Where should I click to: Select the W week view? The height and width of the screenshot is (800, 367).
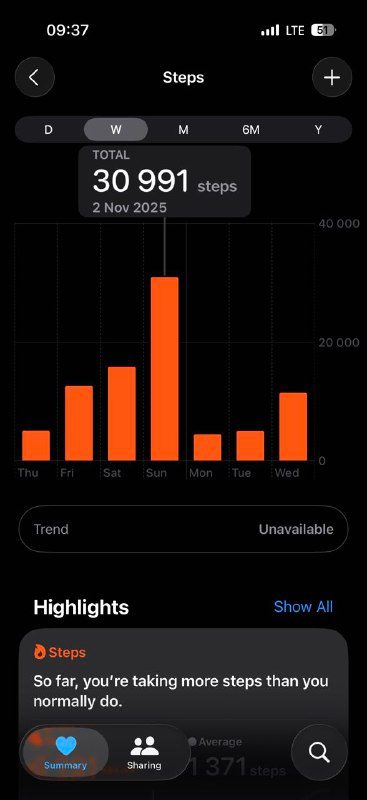(x=116, y=130)
